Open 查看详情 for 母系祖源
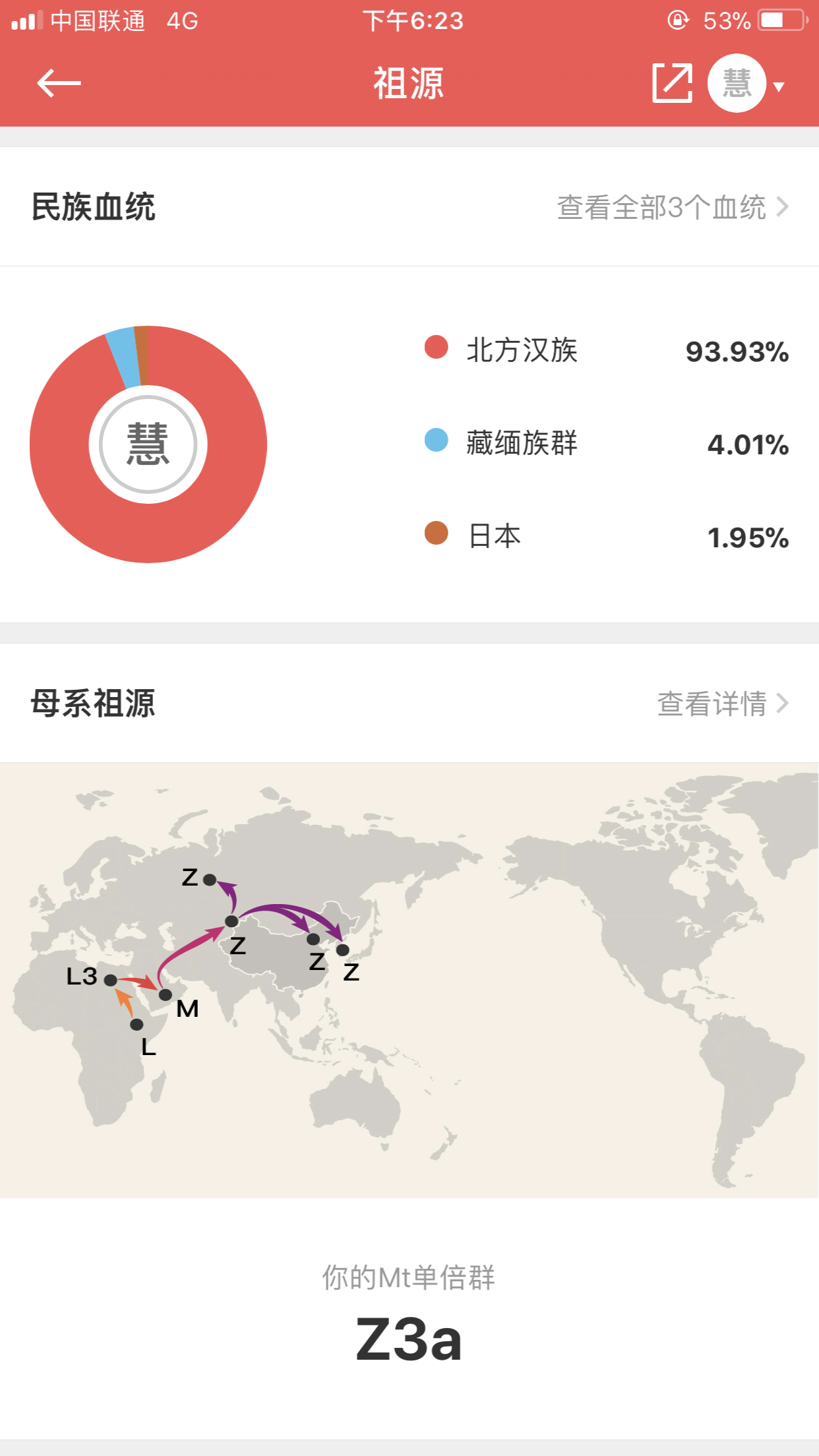 (x=723, y=704)
